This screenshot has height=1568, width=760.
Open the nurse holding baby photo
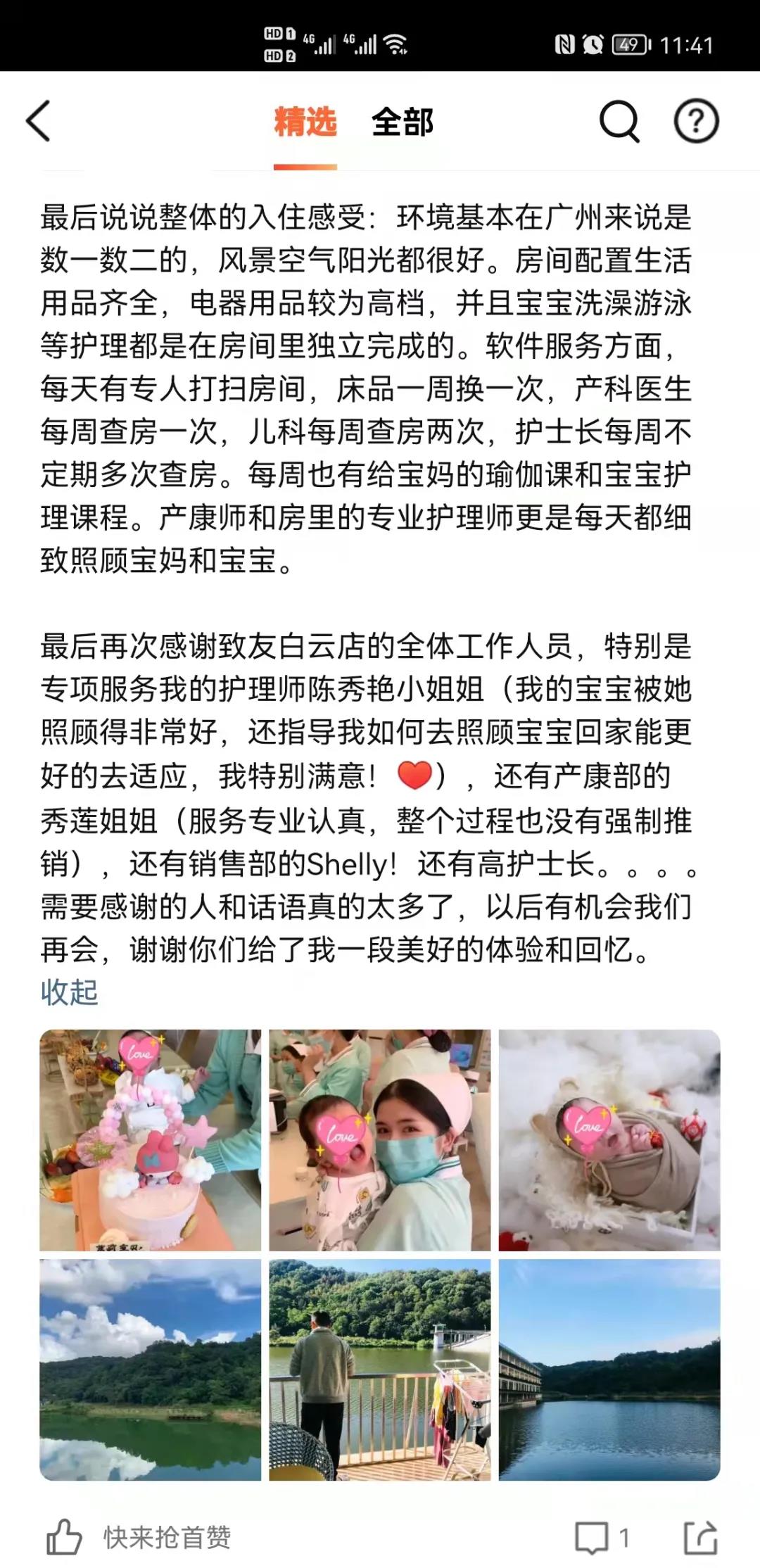[x=380, y=1140]
